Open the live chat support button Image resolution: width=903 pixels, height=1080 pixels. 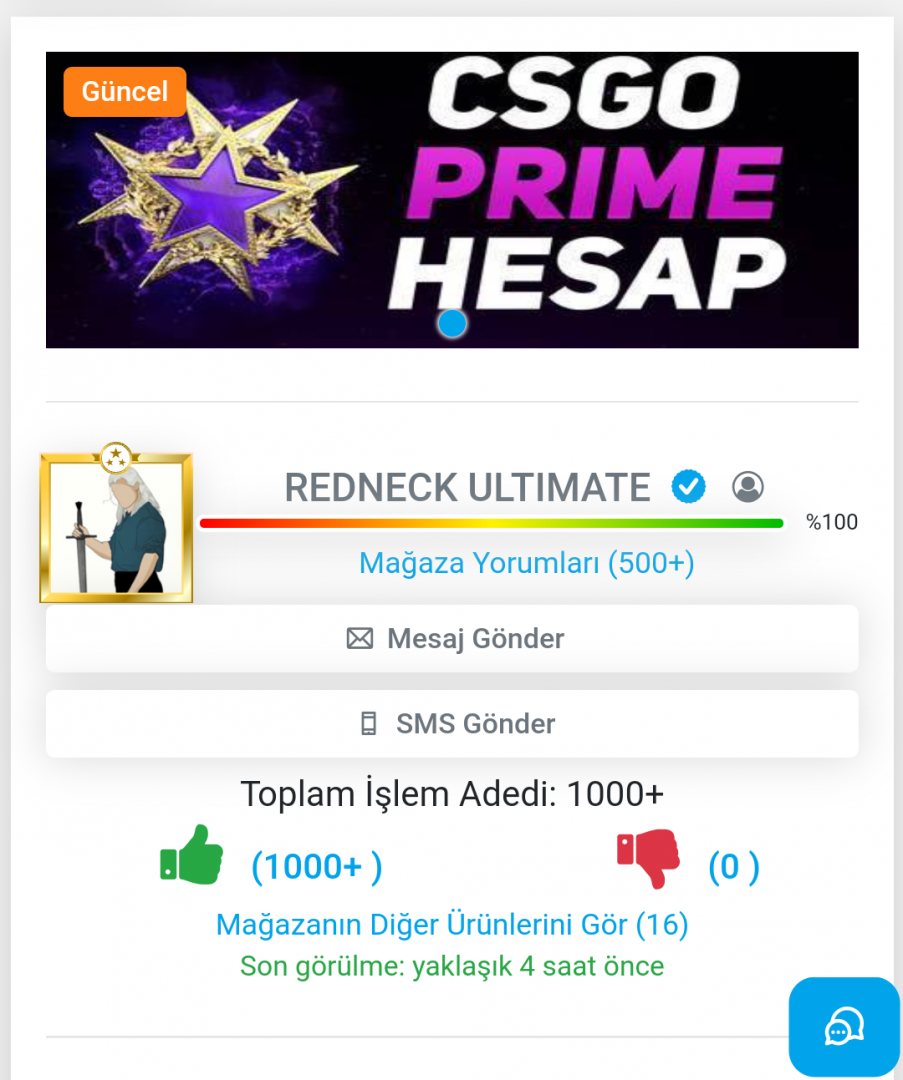[x=844, y=1026]
